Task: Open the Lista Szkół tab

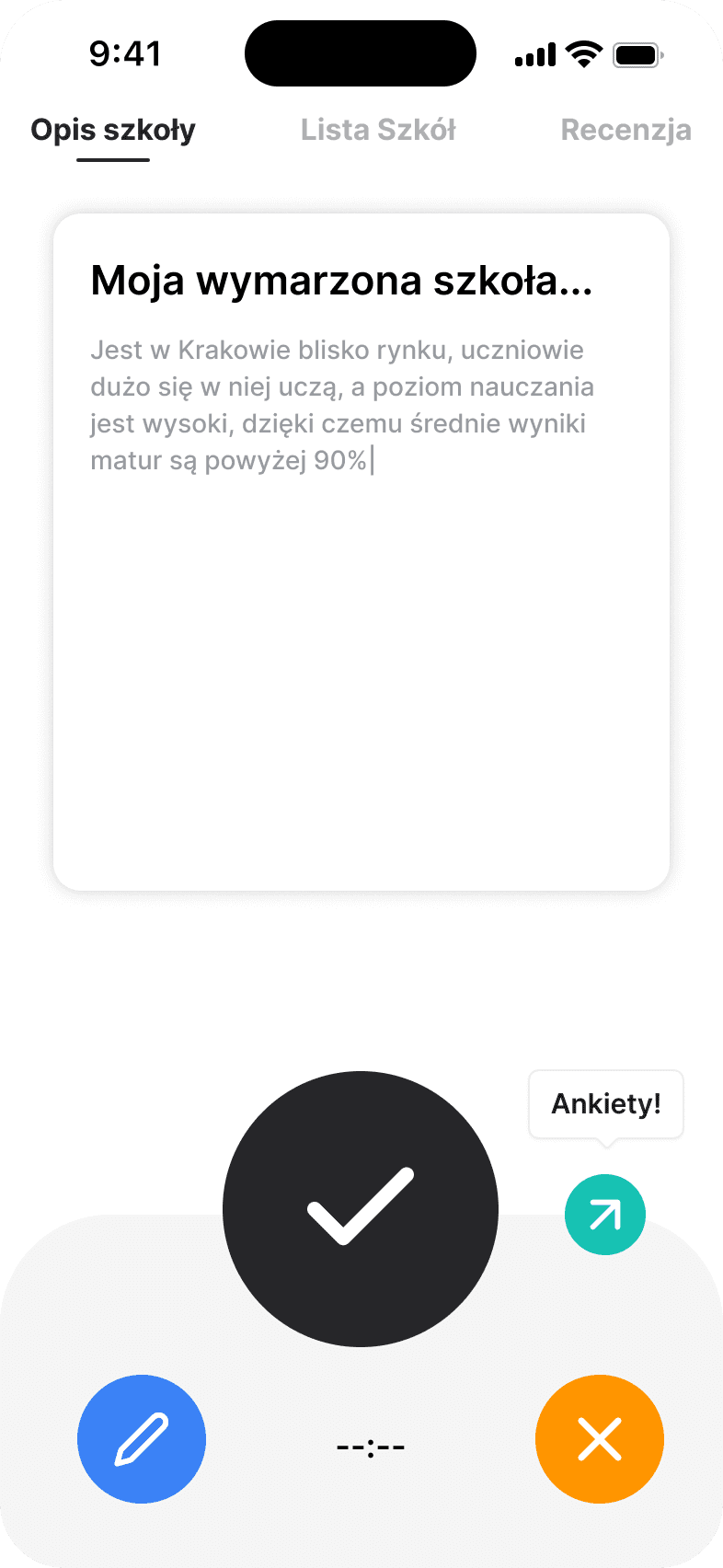Action: (378, 131)
